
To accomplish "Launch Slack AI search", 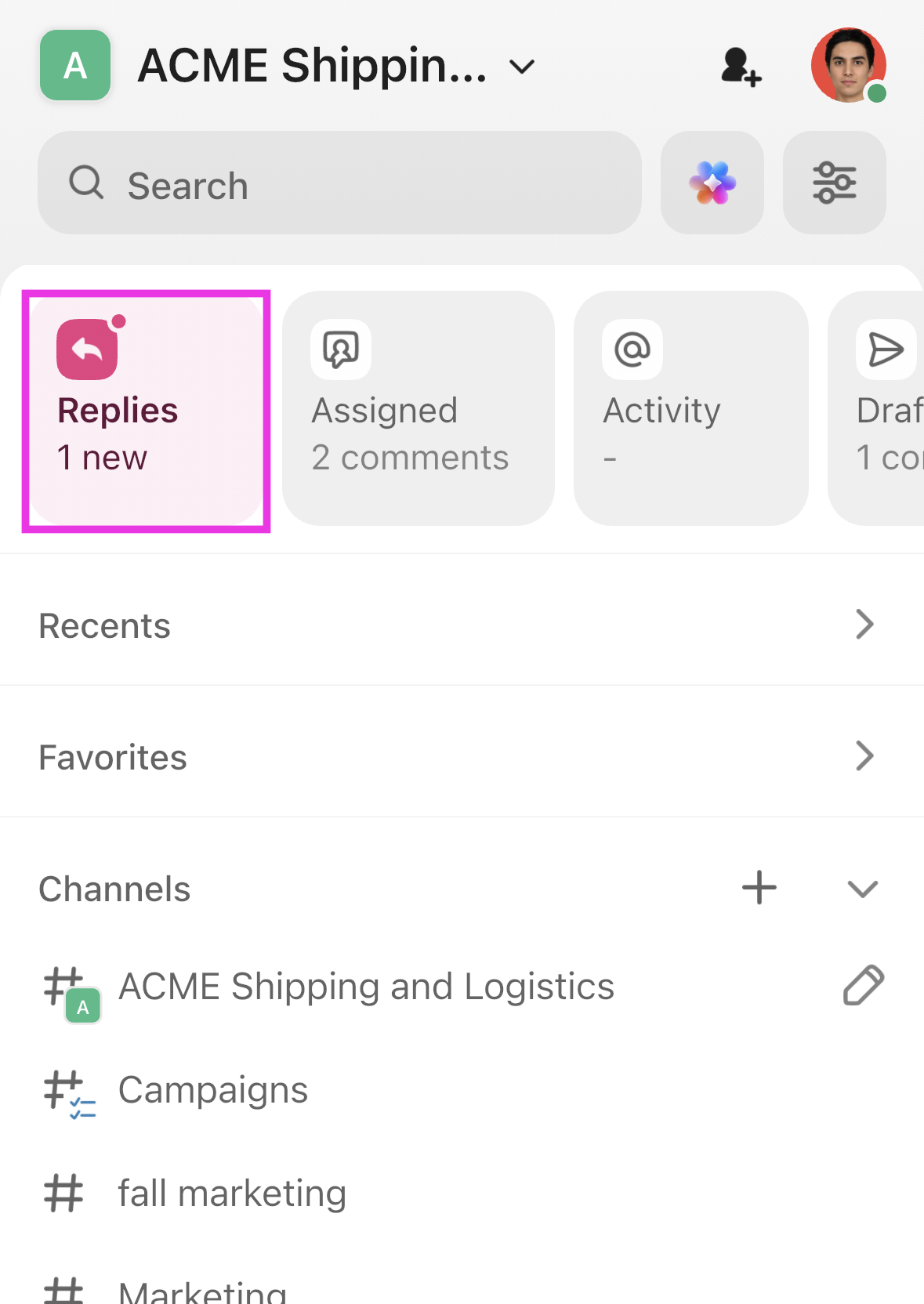I will 712,183.
